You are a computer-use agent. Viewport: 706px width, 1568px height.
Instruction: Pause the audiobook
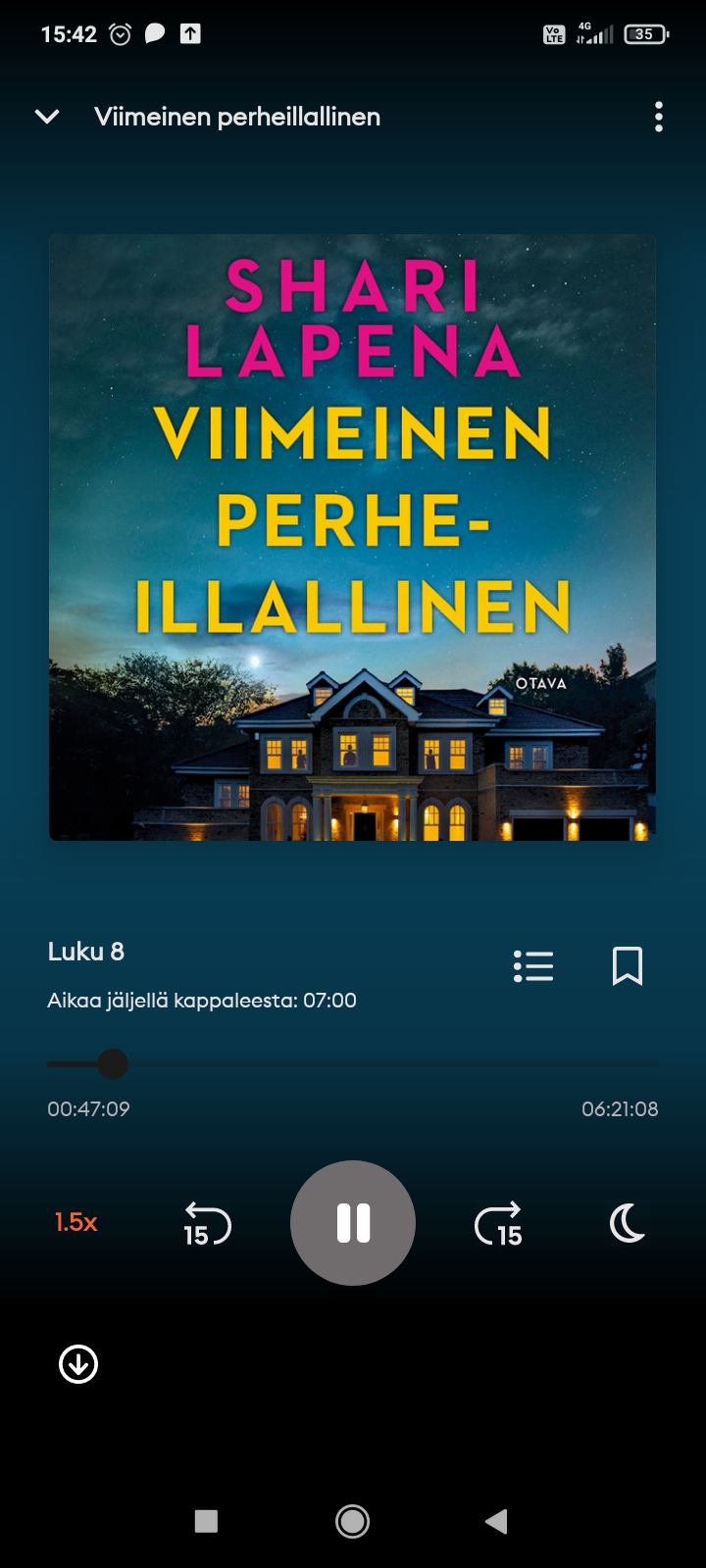pos(353,1223)
